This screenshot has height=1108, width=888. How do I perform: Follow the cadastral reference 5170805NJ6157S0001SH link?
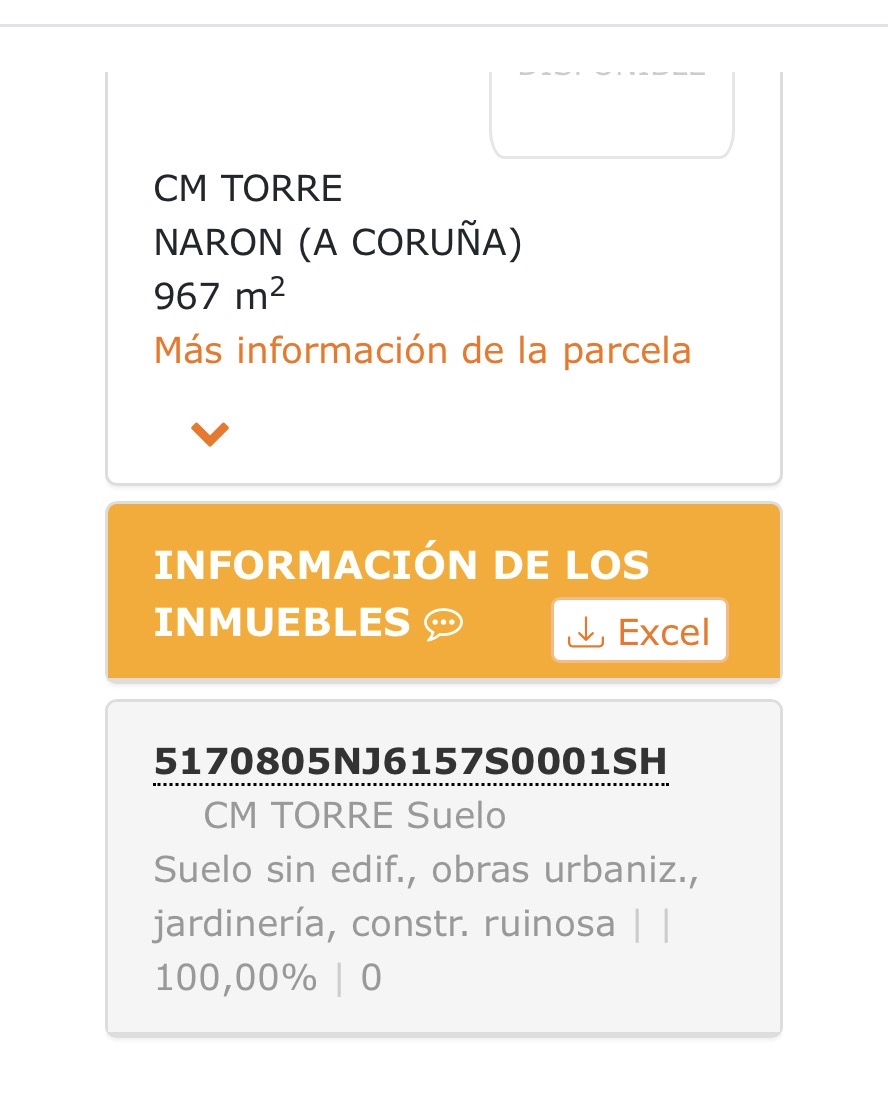point(410,762)
